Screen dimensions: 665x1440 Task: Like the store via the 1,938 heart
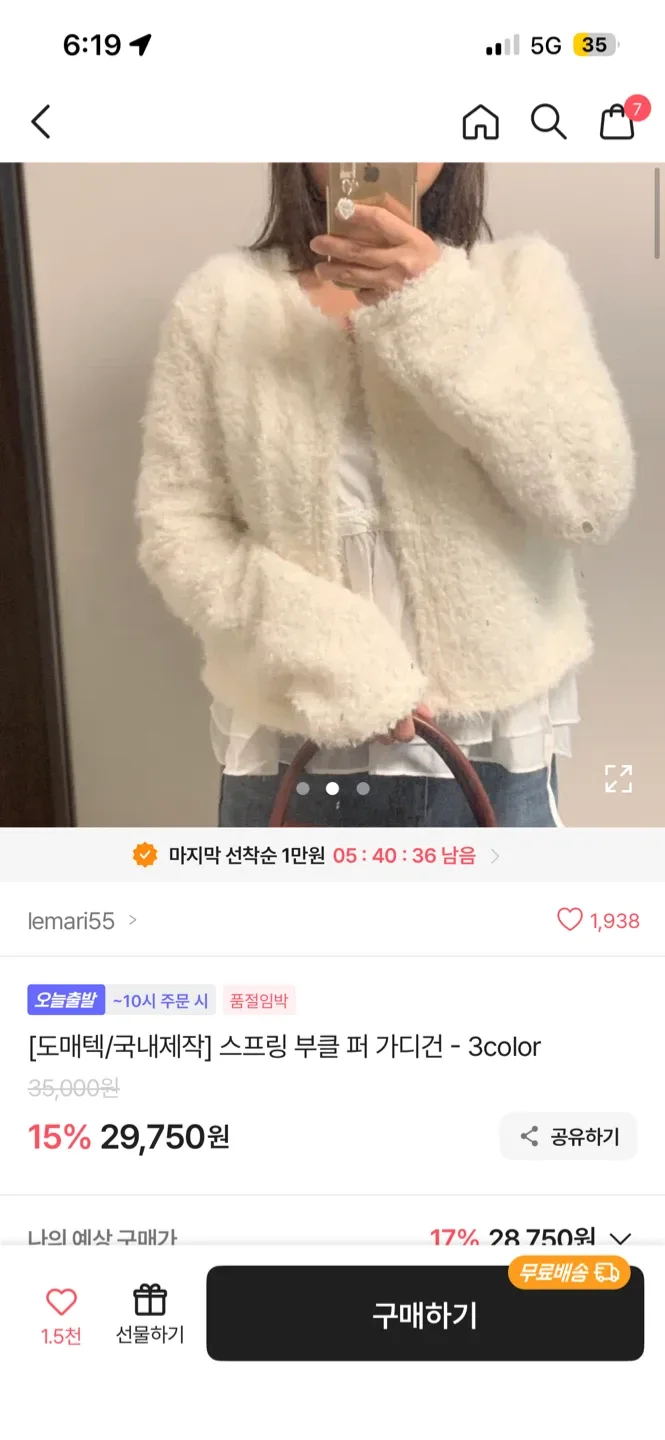pos(597,921)
